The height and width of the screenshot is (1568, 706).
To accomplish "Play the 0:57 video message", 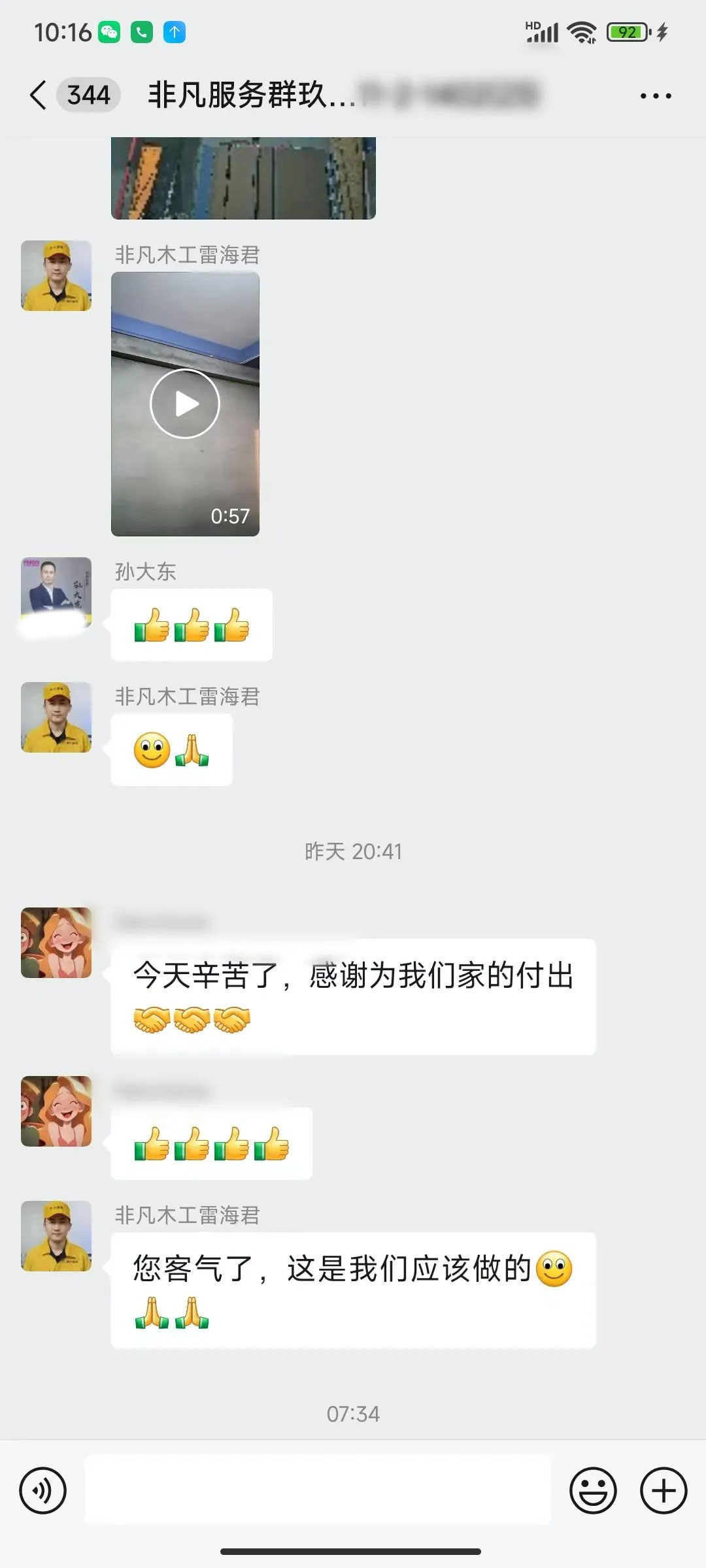I will point(185,404).
